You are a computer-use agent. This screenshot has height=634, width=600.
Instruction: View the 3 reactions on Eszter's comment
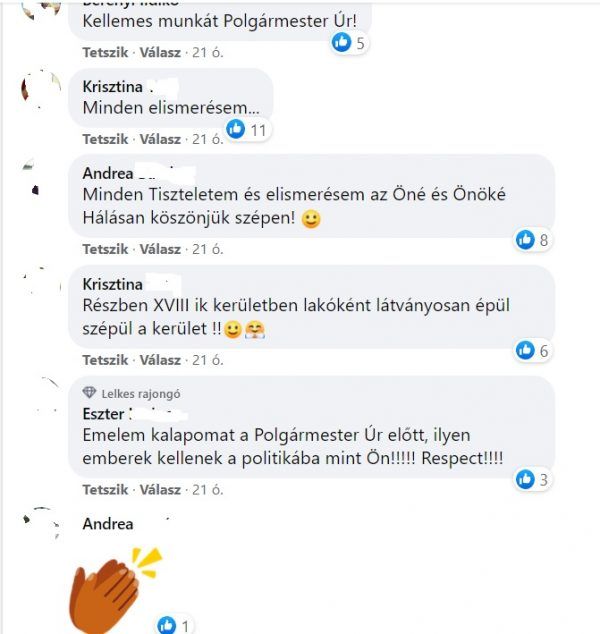coord(534,480)
